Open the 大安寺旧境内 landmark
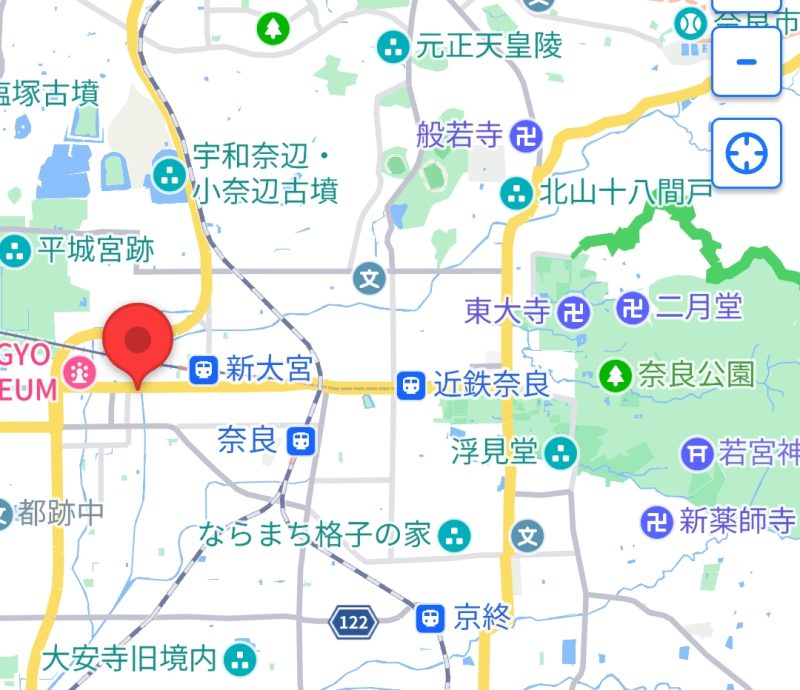This screenshot has width=800, height=690. click(x=239, y=659)
